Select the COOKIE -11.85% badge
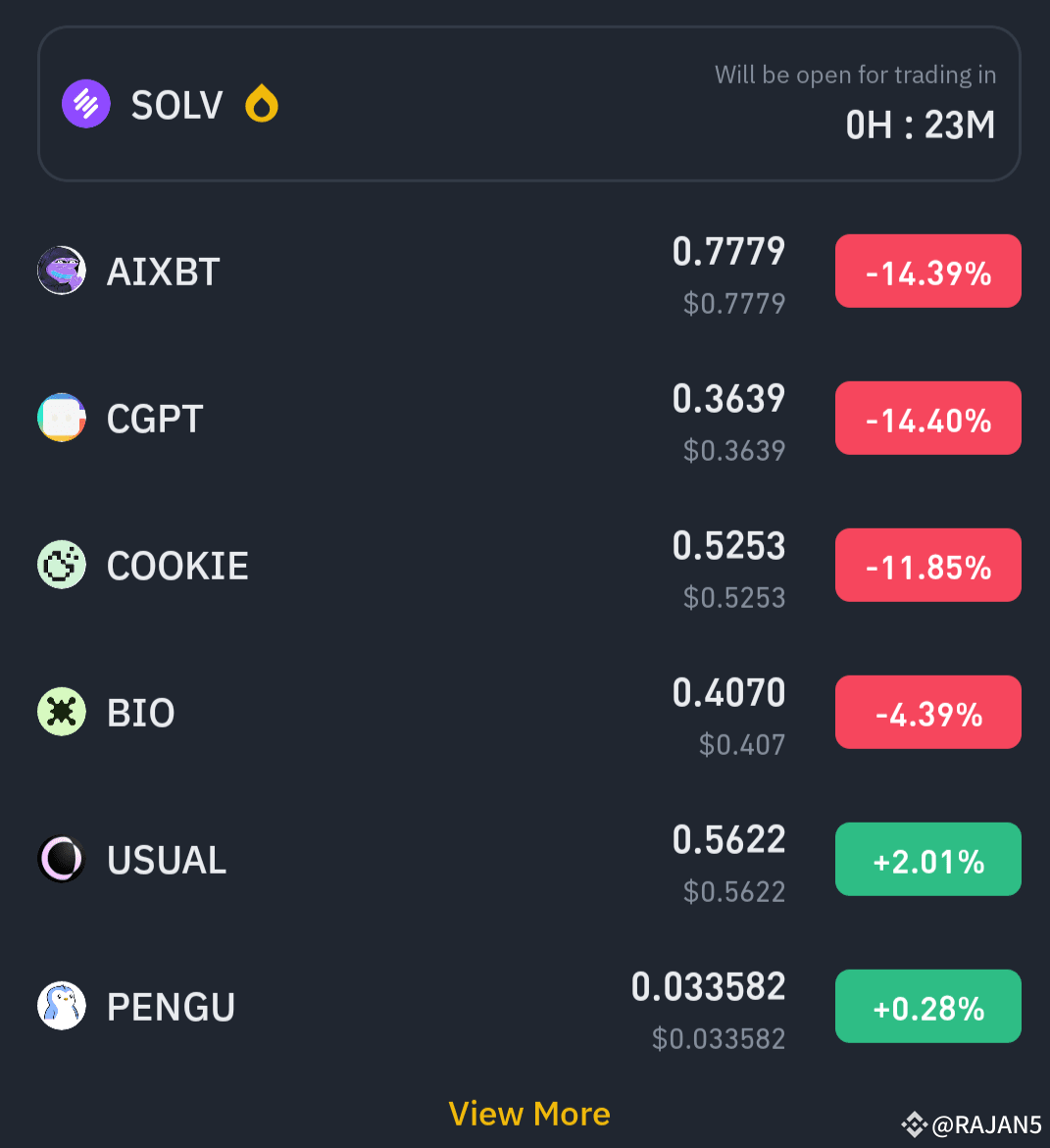The image size is (1050, 1148). pos(927,565)
